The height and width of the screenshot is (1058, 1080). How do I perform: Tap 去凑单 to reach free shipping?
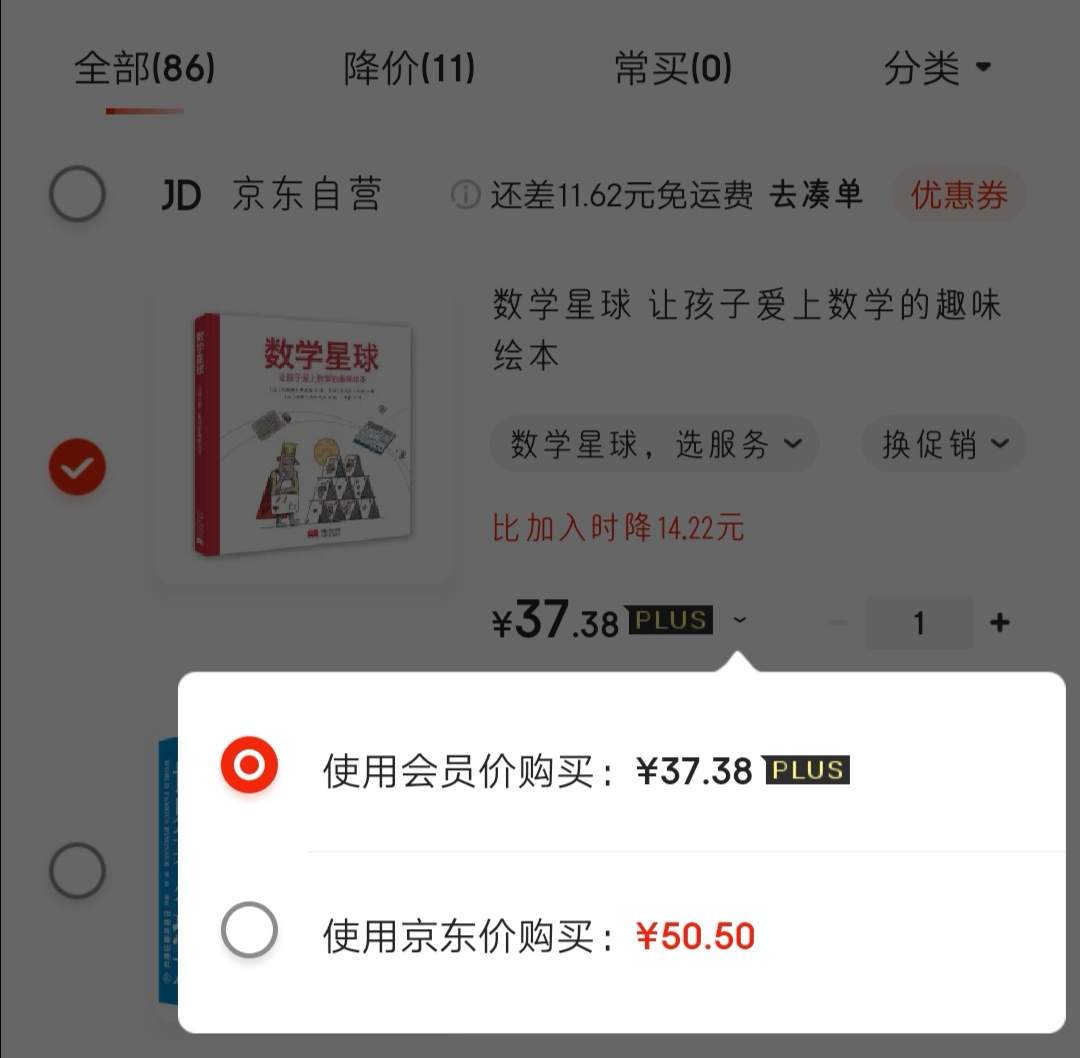tap(815, 194)
